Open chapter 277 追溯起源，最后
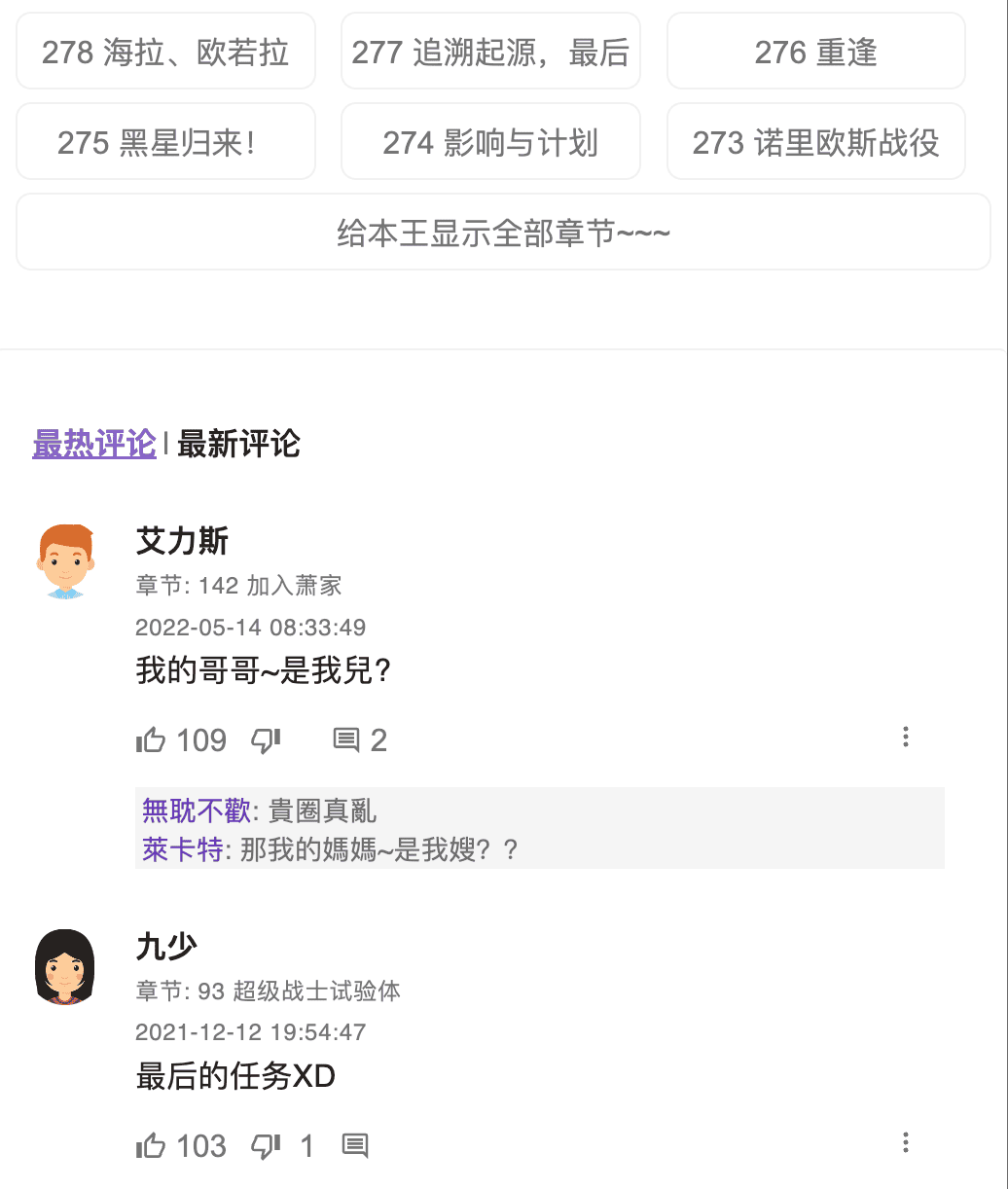Image resolution: width=1008 pixels, height=1189 pixels. click(x=490, y=52)
